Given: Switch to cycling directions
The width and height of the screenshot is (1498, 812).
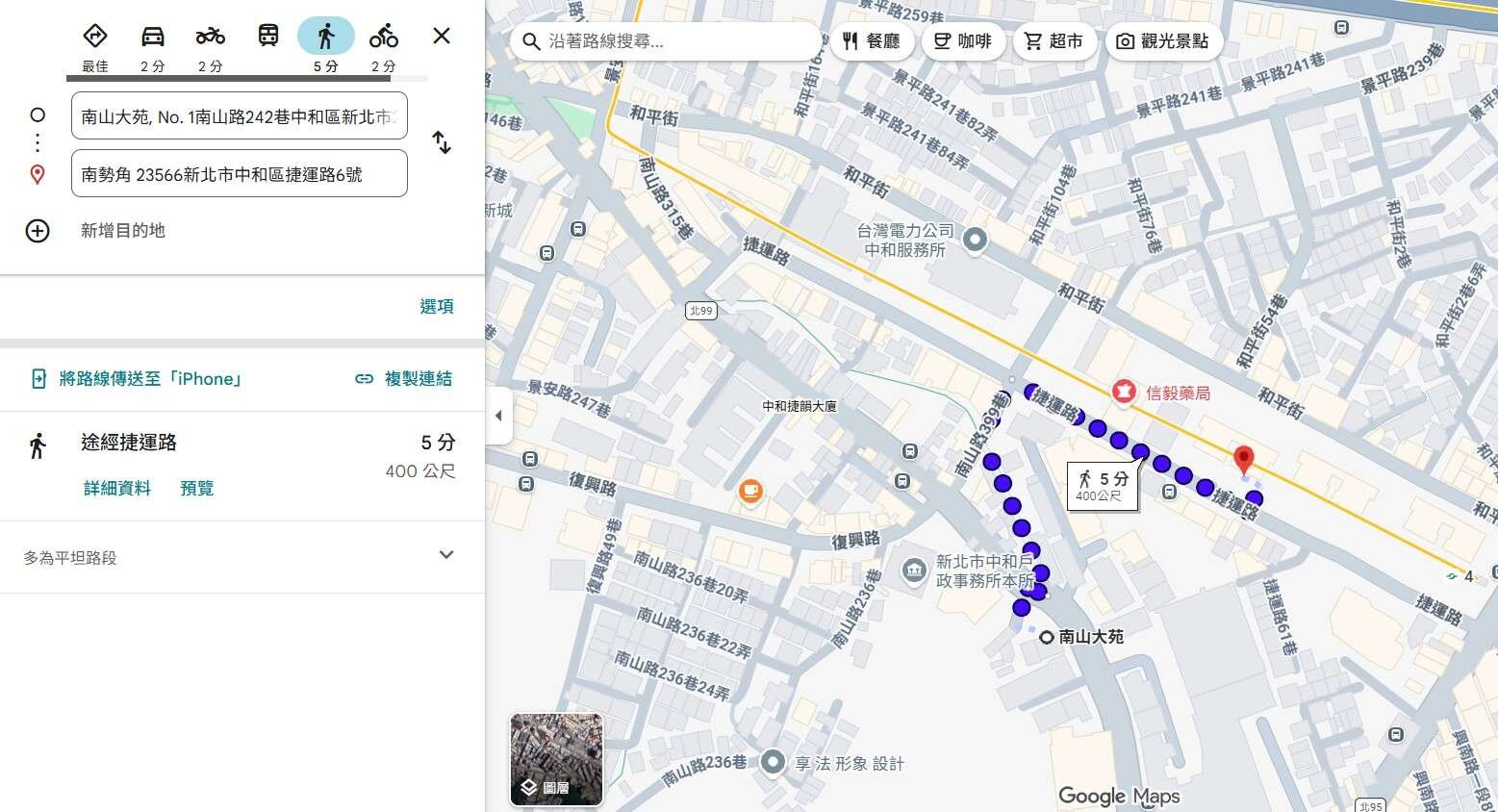Looking at the screenshot, I should (383, 37).
